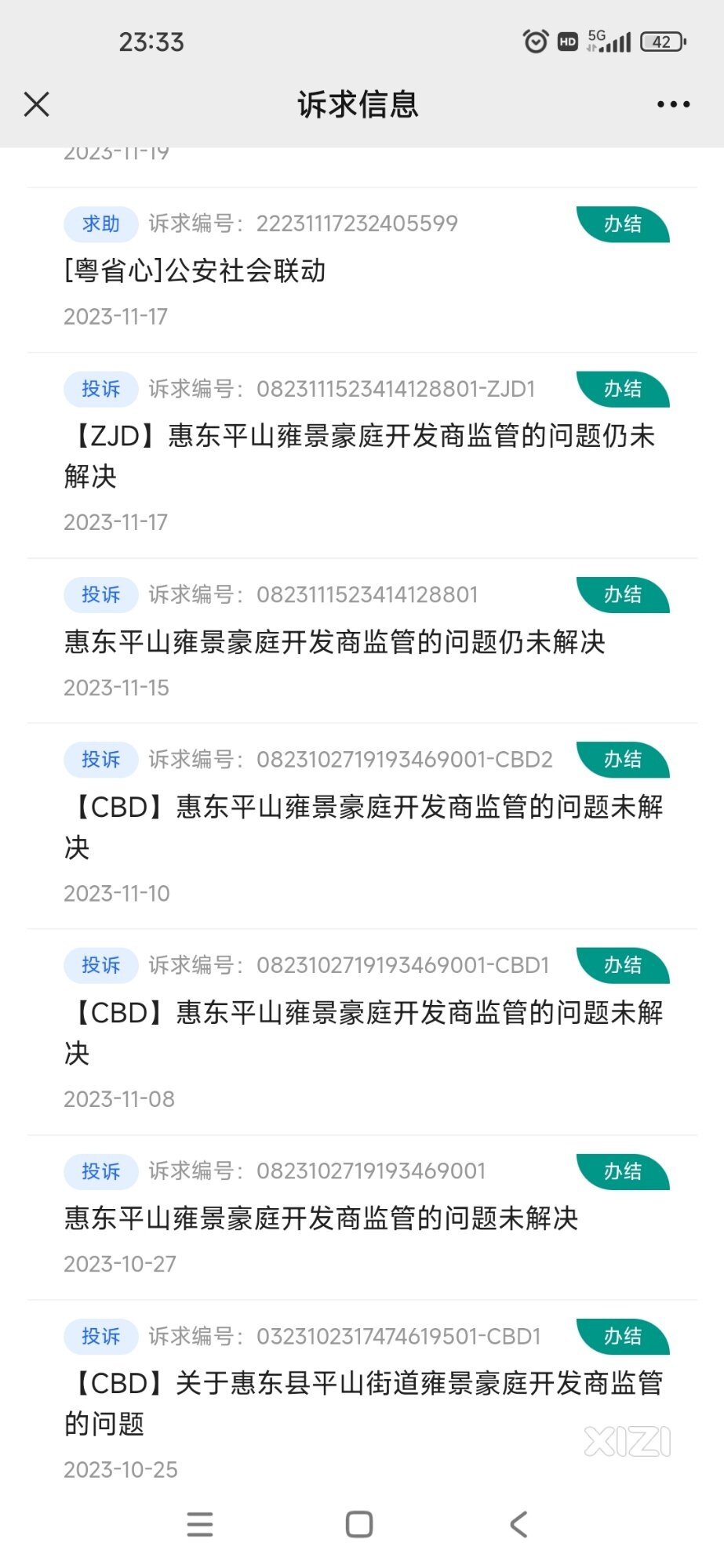Open complaint 0823111523414128801-ZJD1
The height and width of the screenshot is (1568, 724).
362,456
